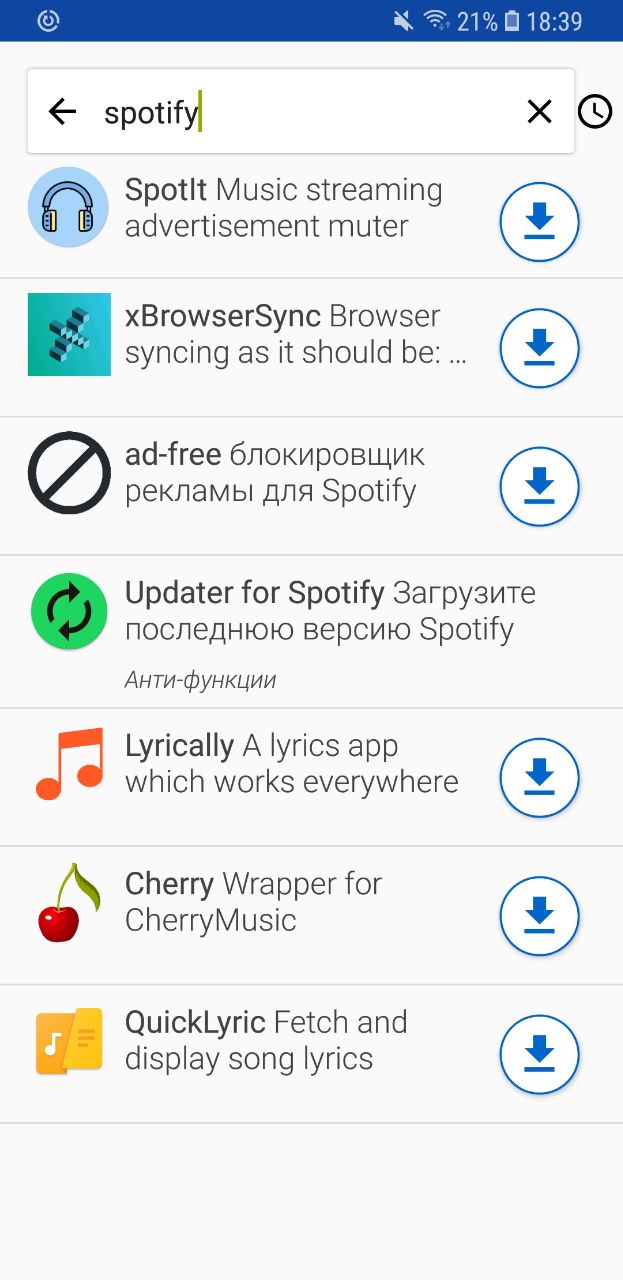Go back using the search bar arrow
This screenshot has height=1280, width=623.
[62, 112]
